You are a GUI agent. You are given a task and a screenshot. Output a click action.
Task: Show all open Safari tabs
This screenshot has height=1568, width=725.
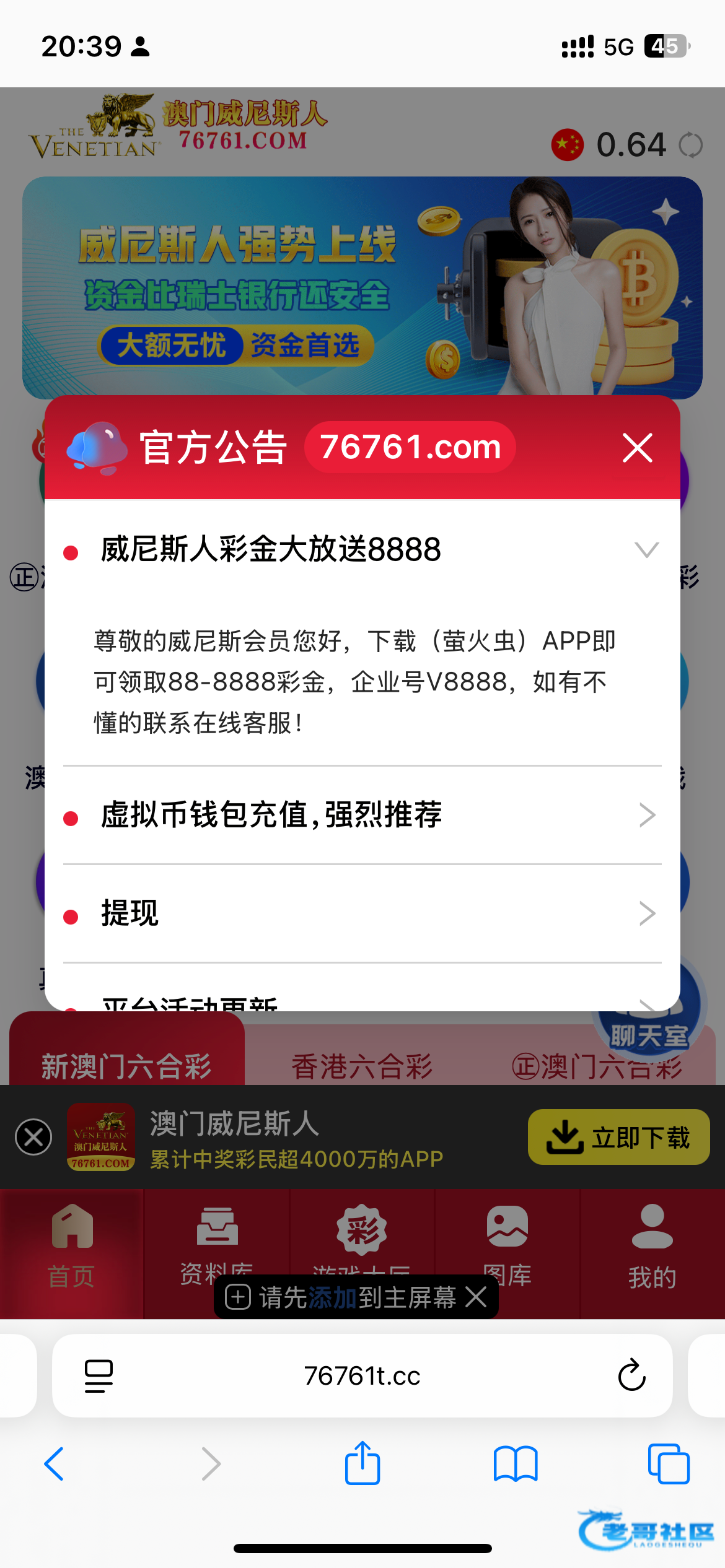point(668,1464)
